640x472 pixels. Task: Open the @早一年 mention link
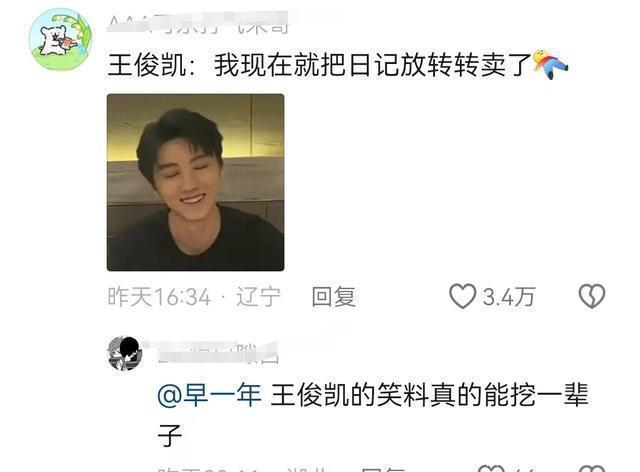[x=210, y=396]
